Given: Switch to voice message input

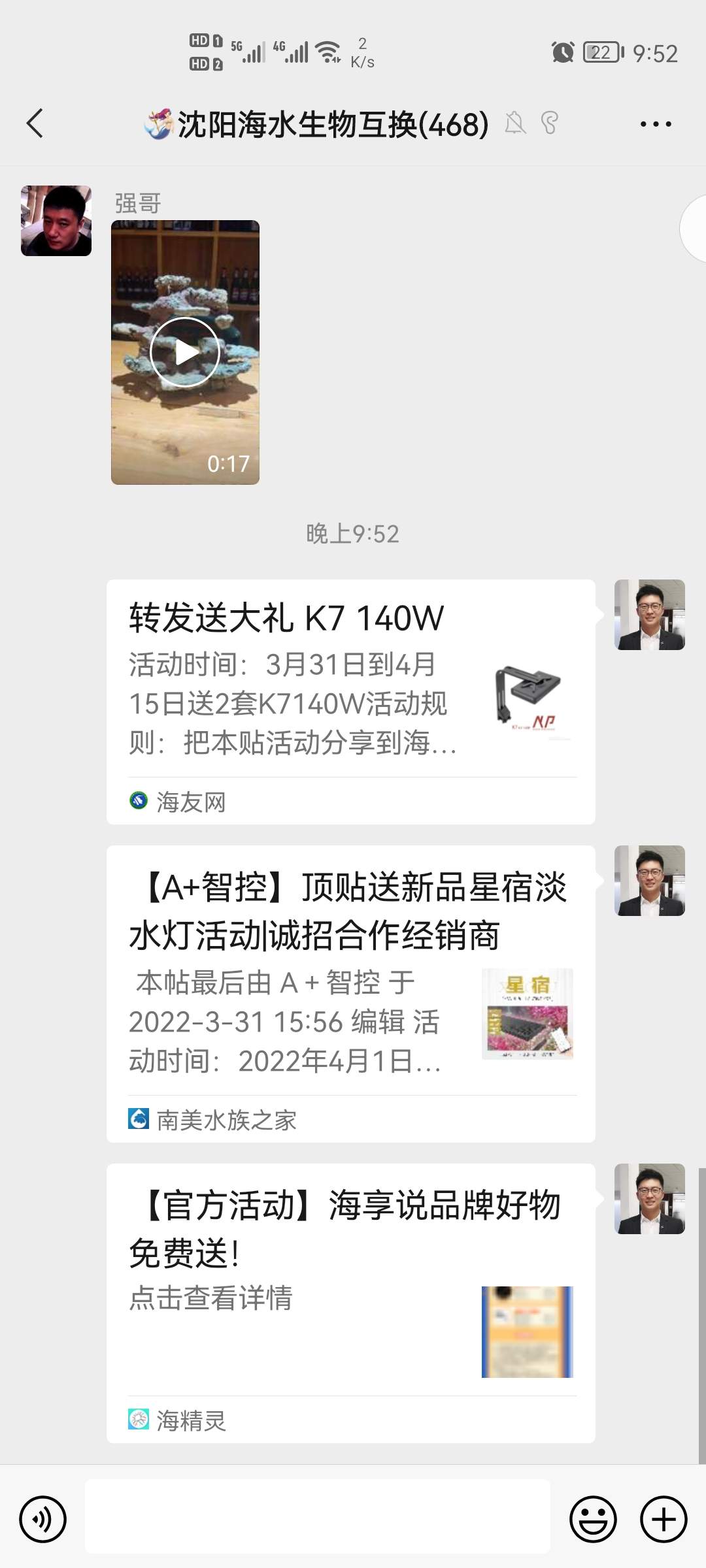Looking at the screenshot, I should (43, 1519).
